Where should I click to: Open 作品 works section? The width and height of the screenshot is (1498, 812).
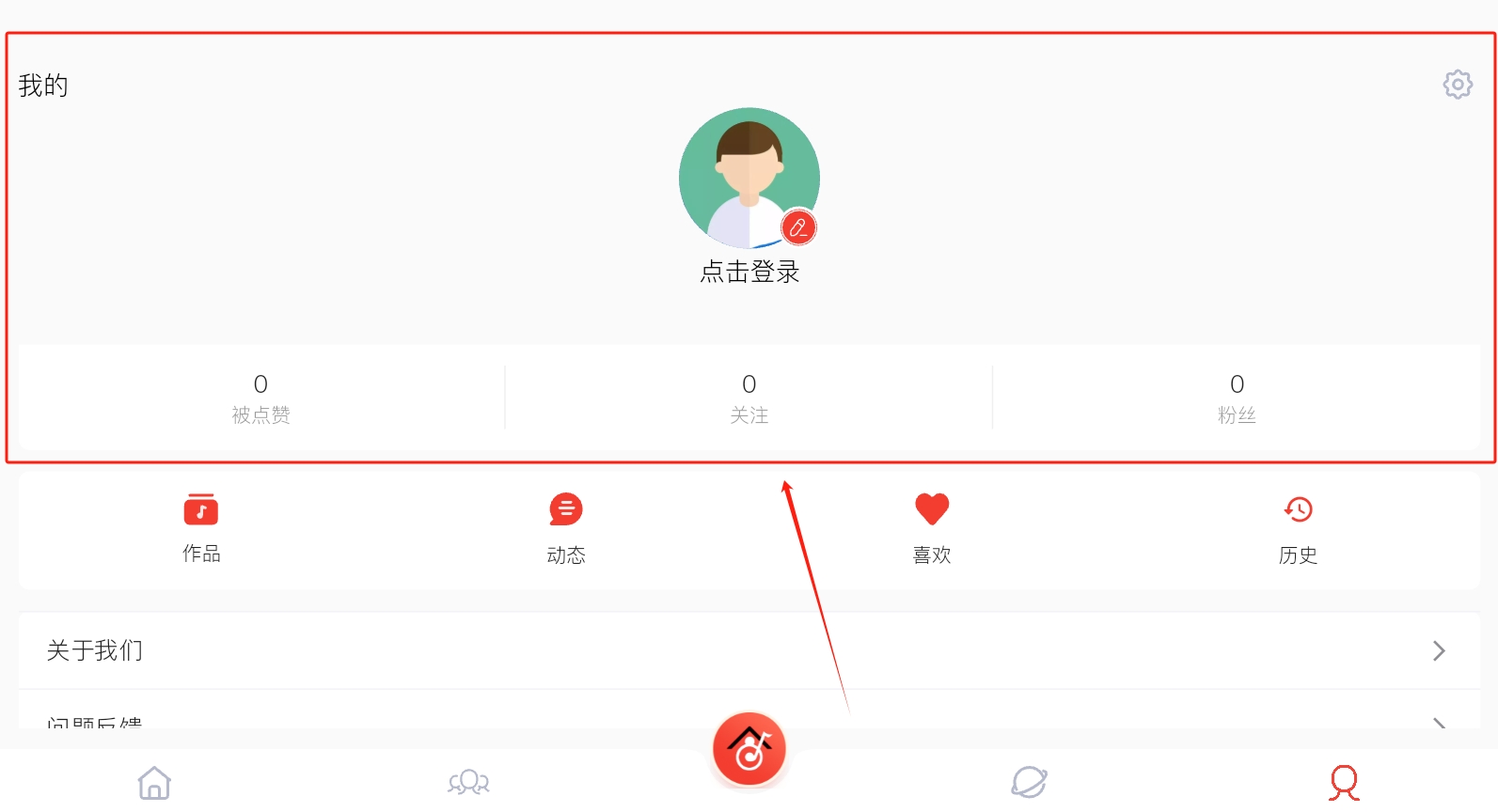[x=201, y=528]
